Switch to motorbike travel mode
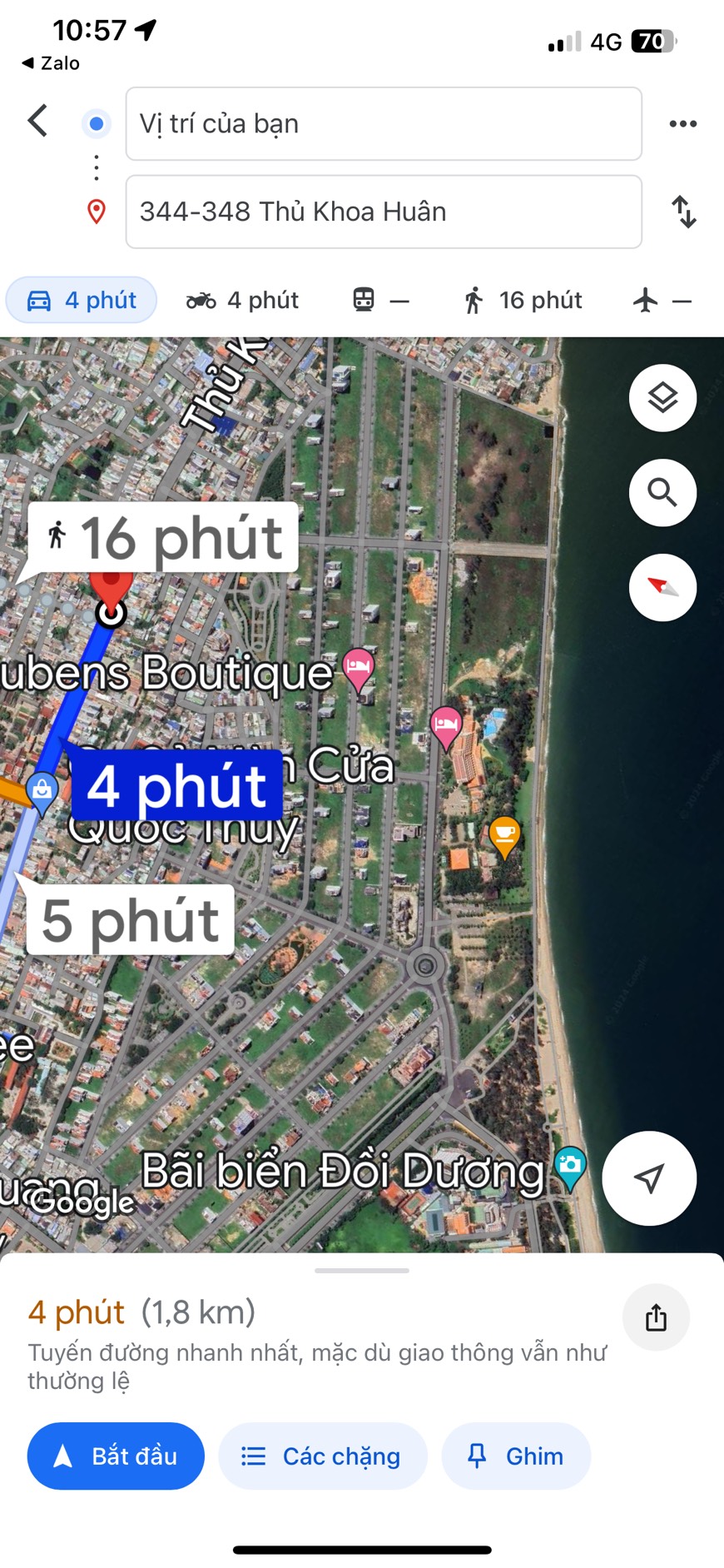This screenshot has width=724, height=1568. pyautogui.click(x=242, y=300)
